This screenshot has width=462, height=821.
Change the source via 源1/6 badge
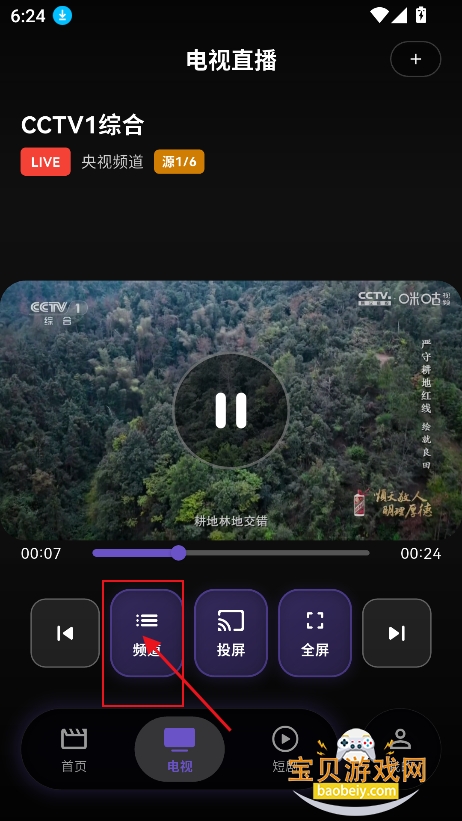click(179, 162)
